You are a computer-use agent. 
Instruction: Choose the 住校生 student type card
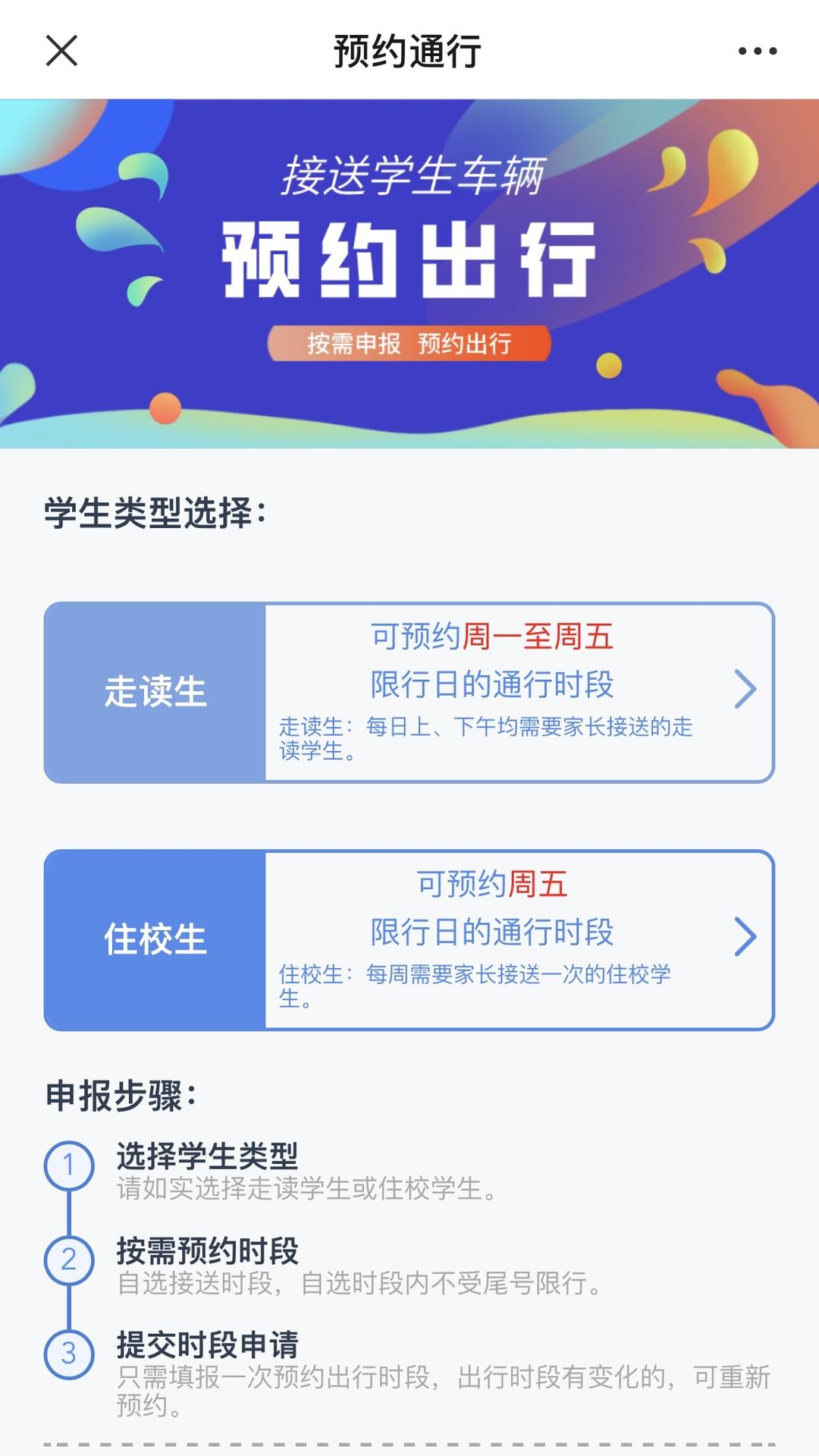[x=409, y=939]
